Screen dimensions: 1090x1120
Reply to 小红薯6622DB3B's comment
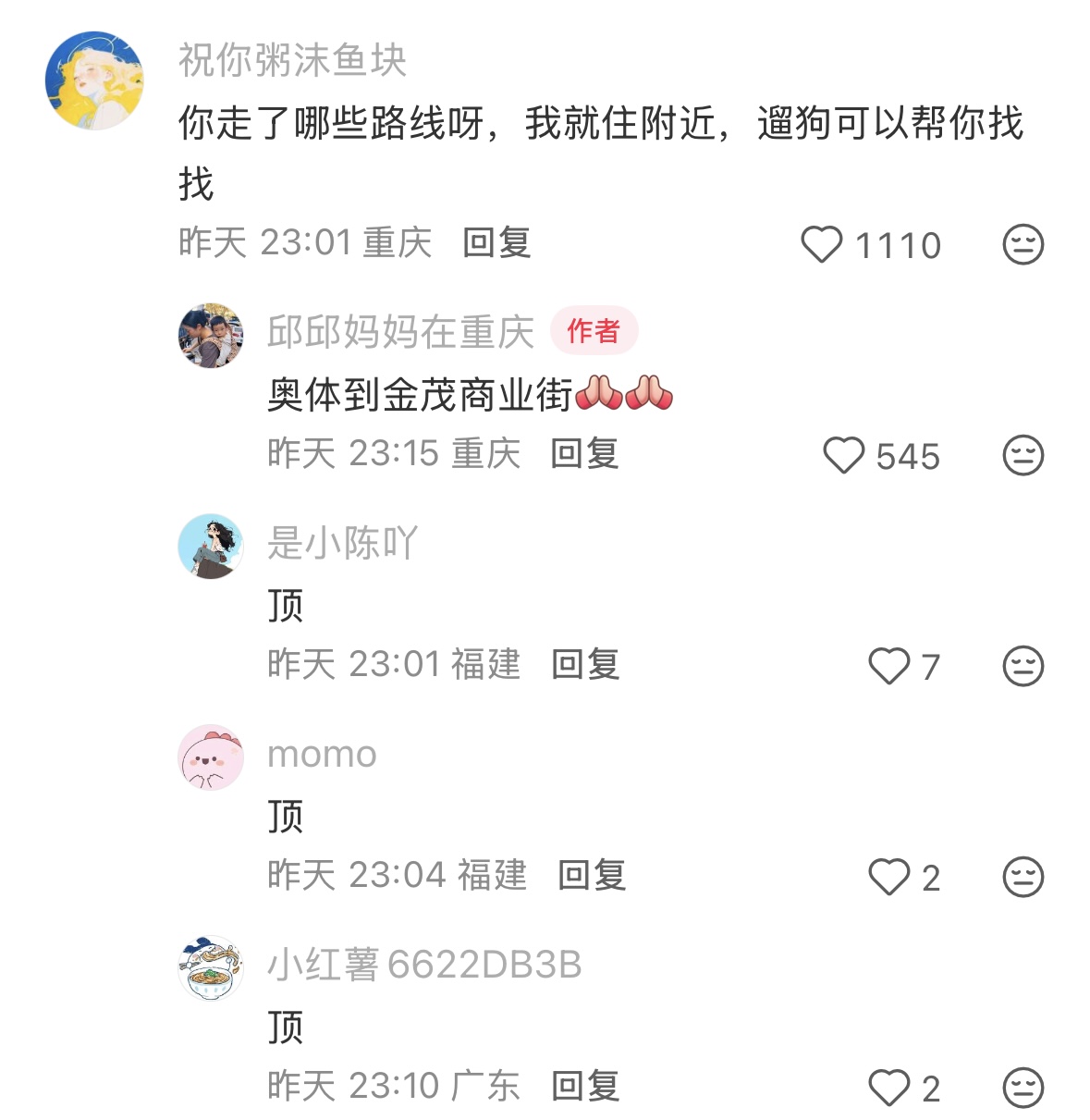585,1087
